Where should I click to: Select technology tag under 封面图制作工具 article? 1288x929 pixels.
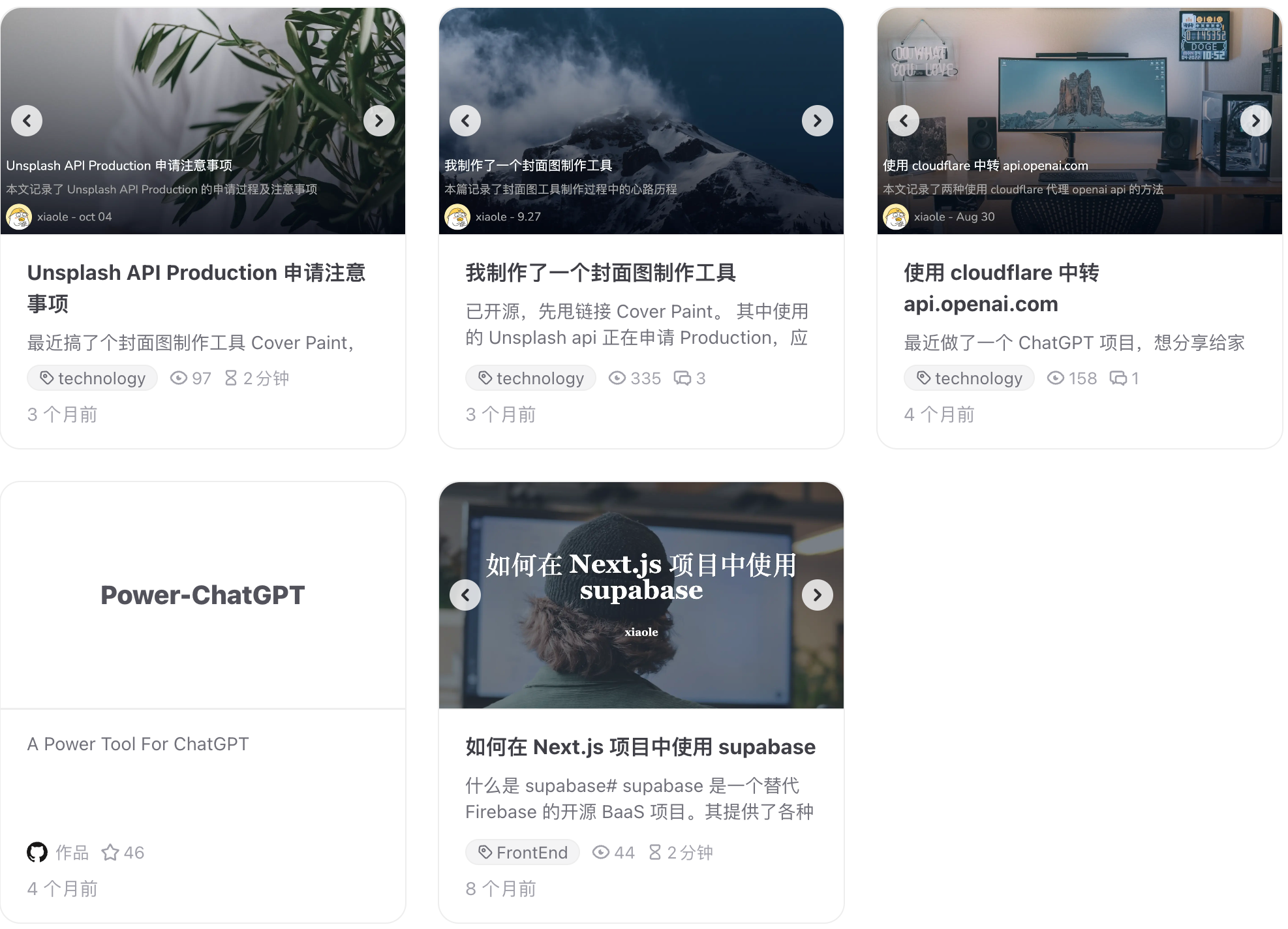pyautogui.click(x=530, y=378)
